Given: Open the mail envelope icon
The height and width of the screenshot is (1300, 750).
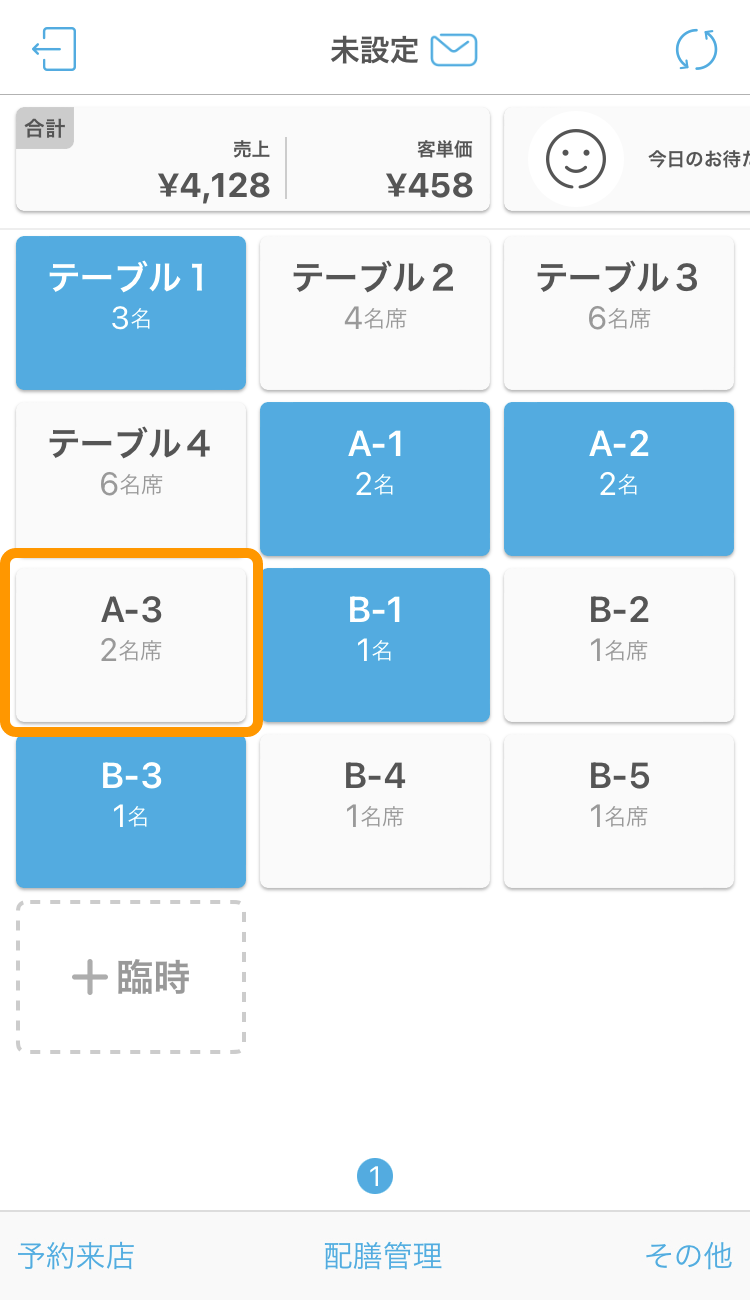Looking at the screenshot, I should point(454,50).
